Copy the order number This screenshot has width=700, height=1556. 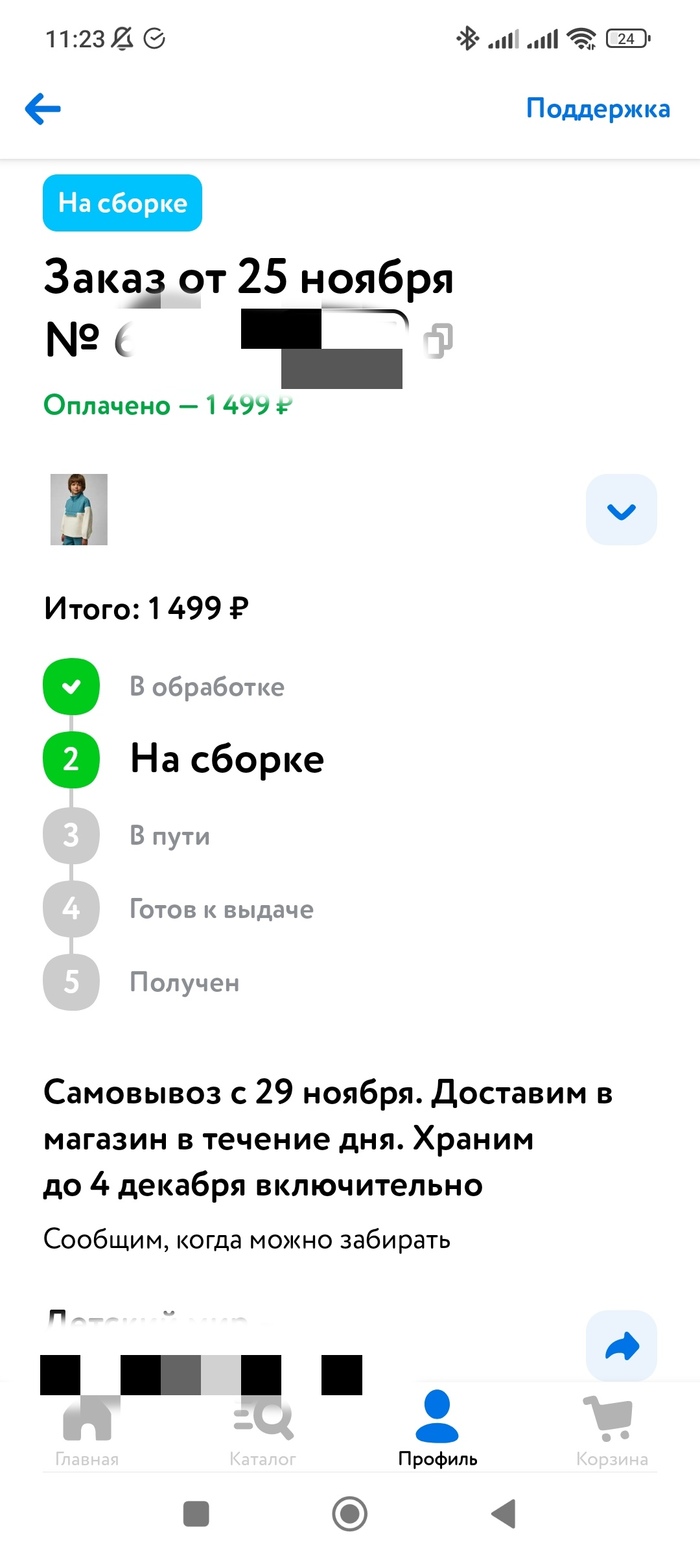click(x=438, y=340)
